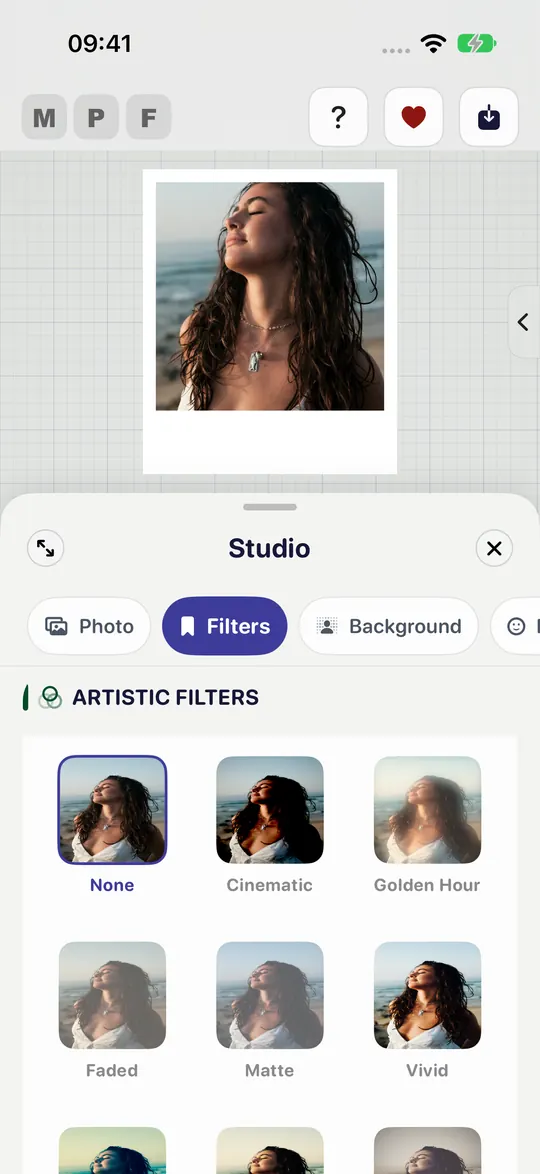
Task: Pick the Vivid filter
Action: pyautogui.click(x=427, y=1009)
